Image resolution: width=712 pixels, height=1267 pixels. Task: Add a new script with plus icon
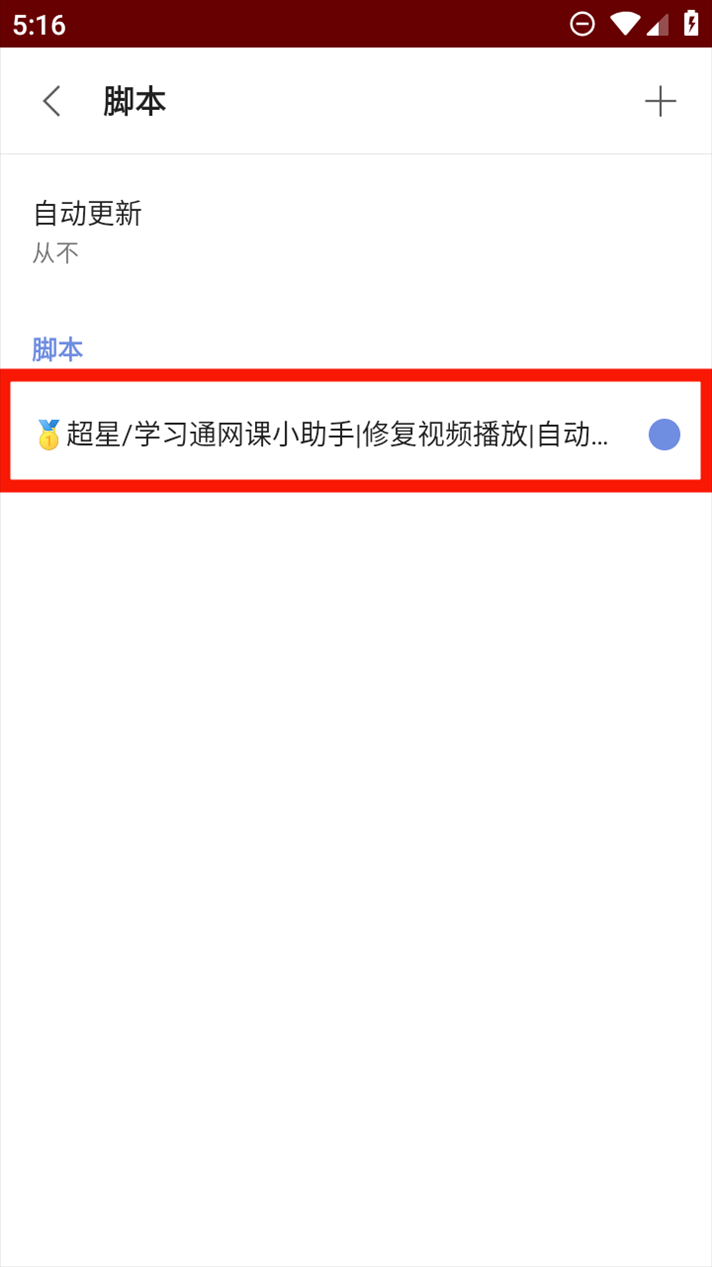tap(660, 101)
